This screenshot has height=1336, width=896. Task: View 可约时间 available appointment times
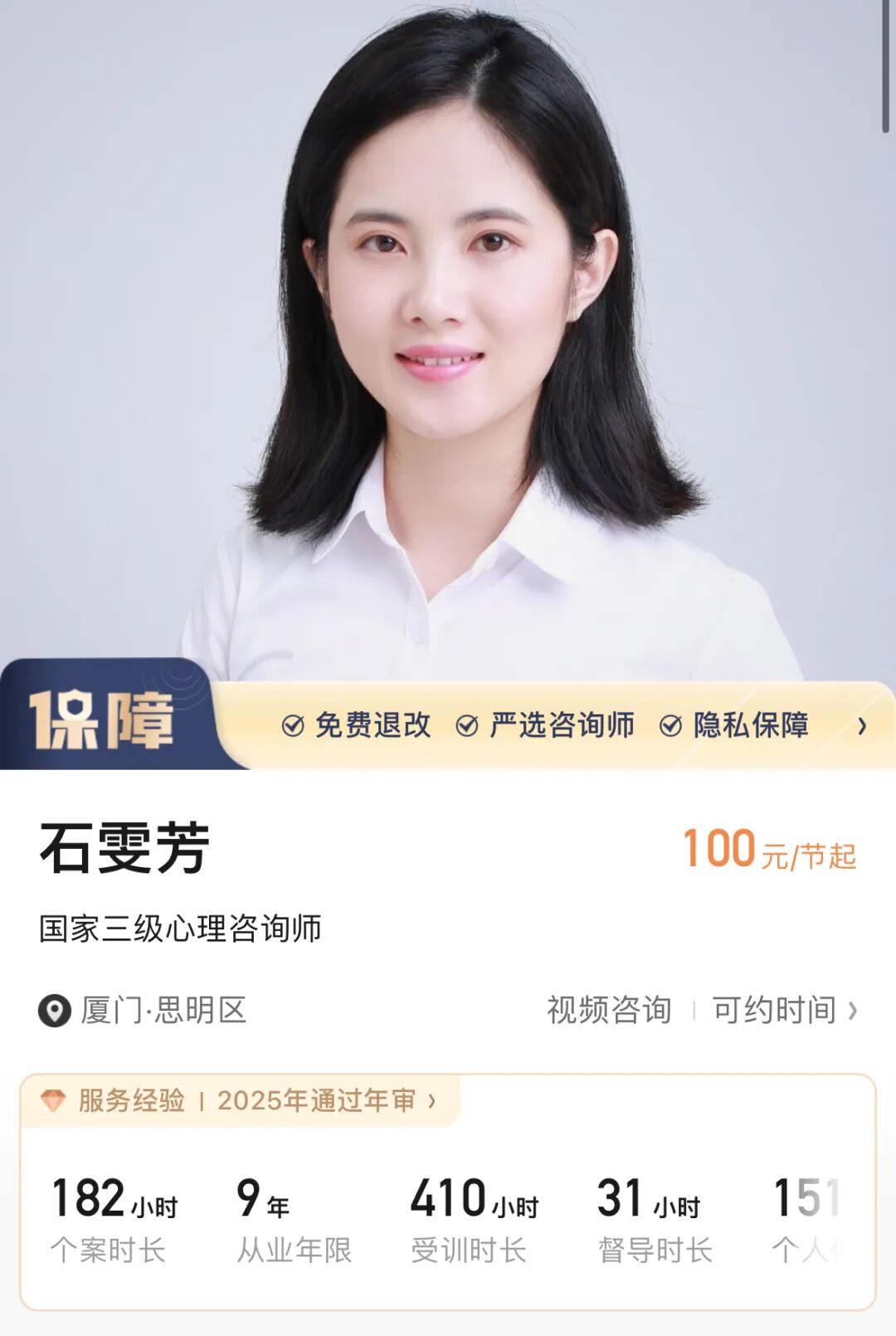(785, 1011)
